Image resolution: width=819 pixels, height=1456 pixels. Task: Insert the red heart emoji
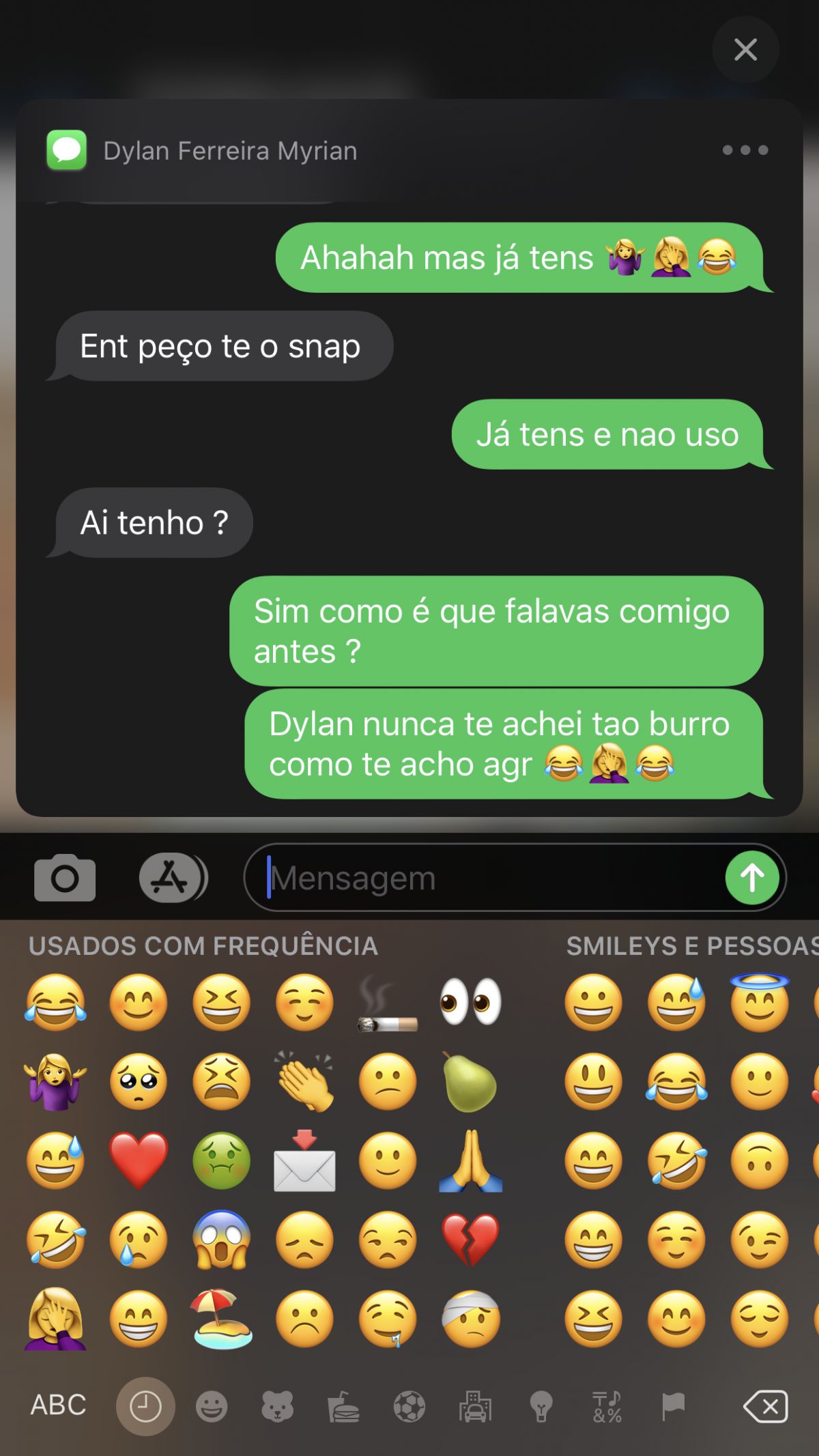click(139, 1160)
